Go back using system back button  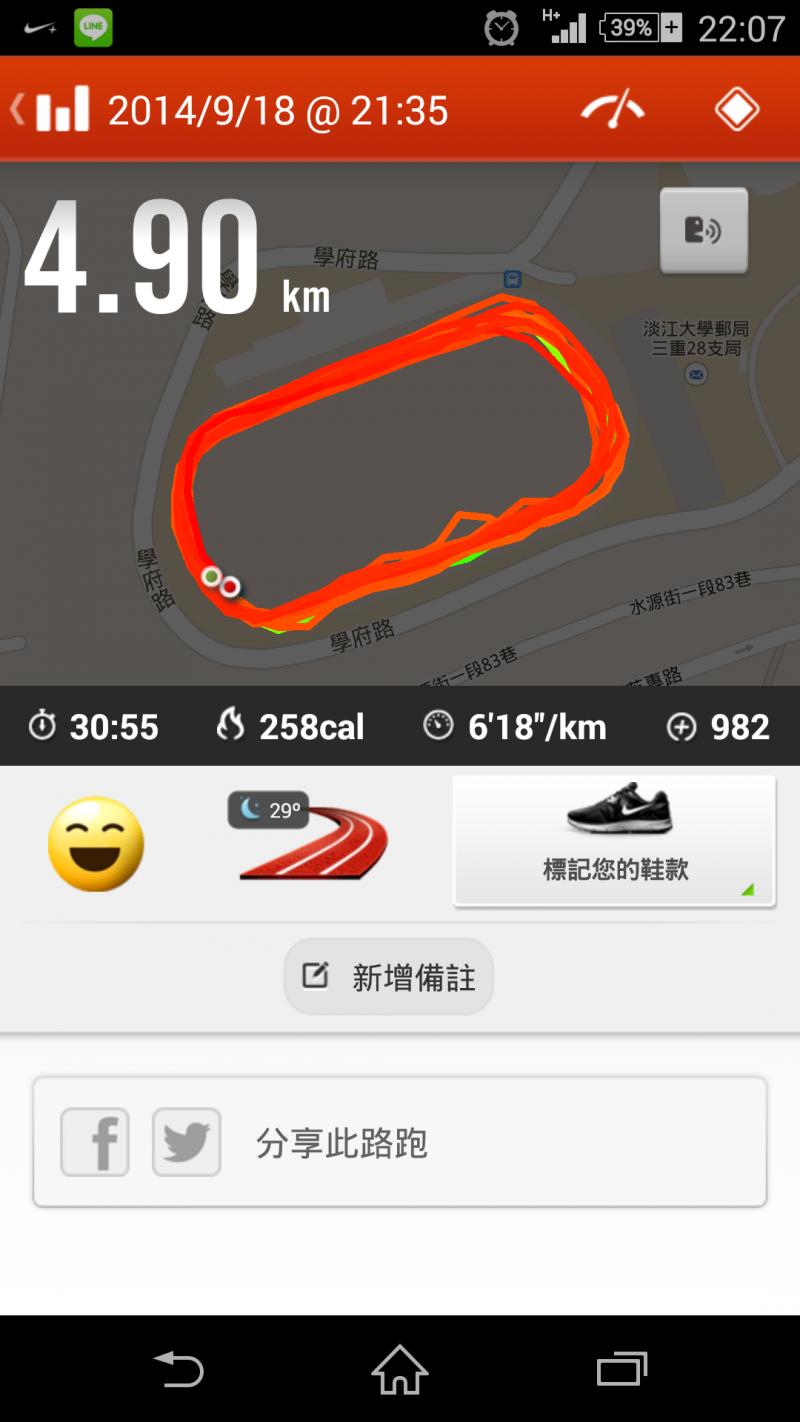[x=178, y=1369]
